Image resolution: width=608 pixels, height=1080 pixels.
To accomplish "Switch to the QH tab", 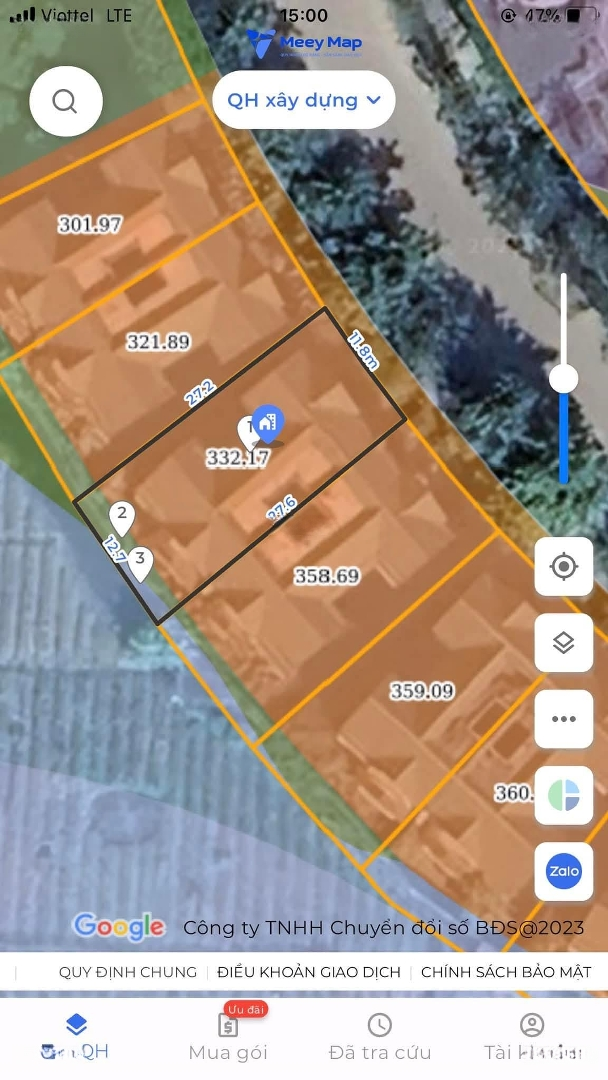I will coord(76,1036).
